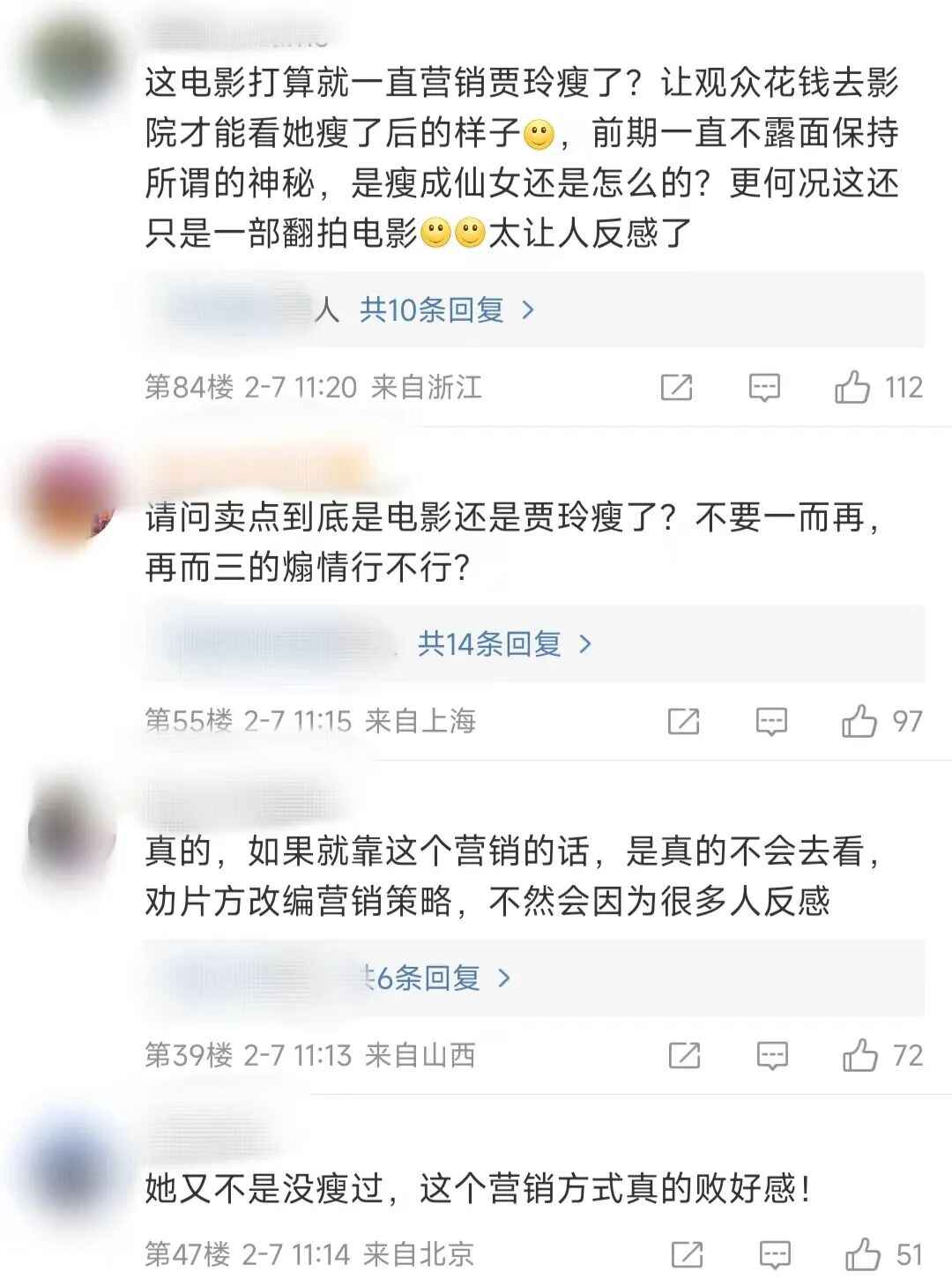This screenshot has width=952, height=1279.
Task: Repost the 第84楼 comment
Action: click(x=676, y=387)
